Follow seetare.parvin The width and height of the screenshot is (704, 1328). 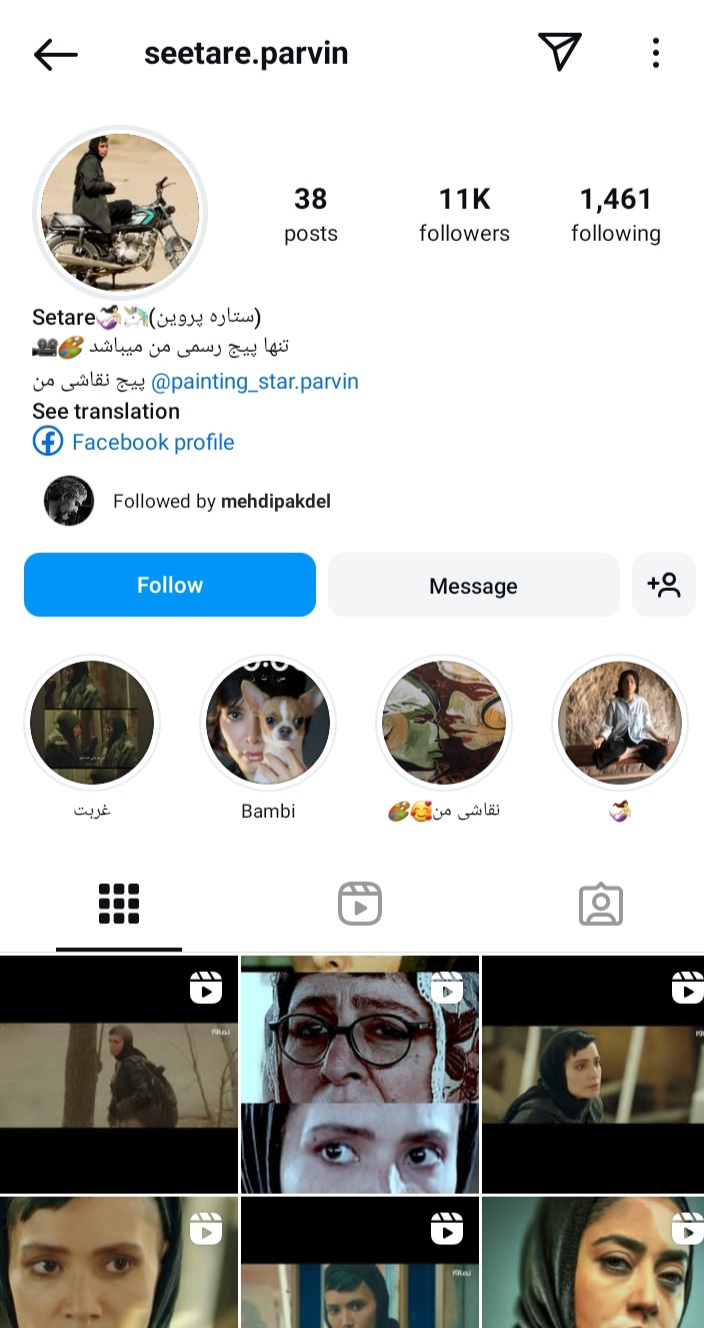[170, 585]
